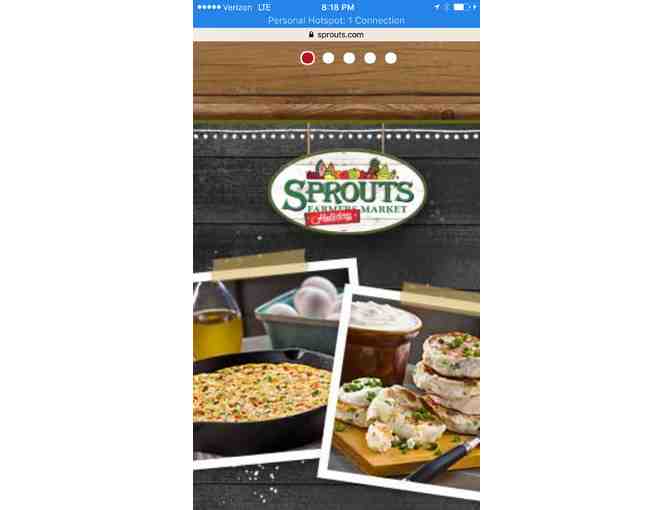Screen dimensions: 672x510
Task: Tap the Personal Hotspot connection banner
Action: [x=336, y=20]
